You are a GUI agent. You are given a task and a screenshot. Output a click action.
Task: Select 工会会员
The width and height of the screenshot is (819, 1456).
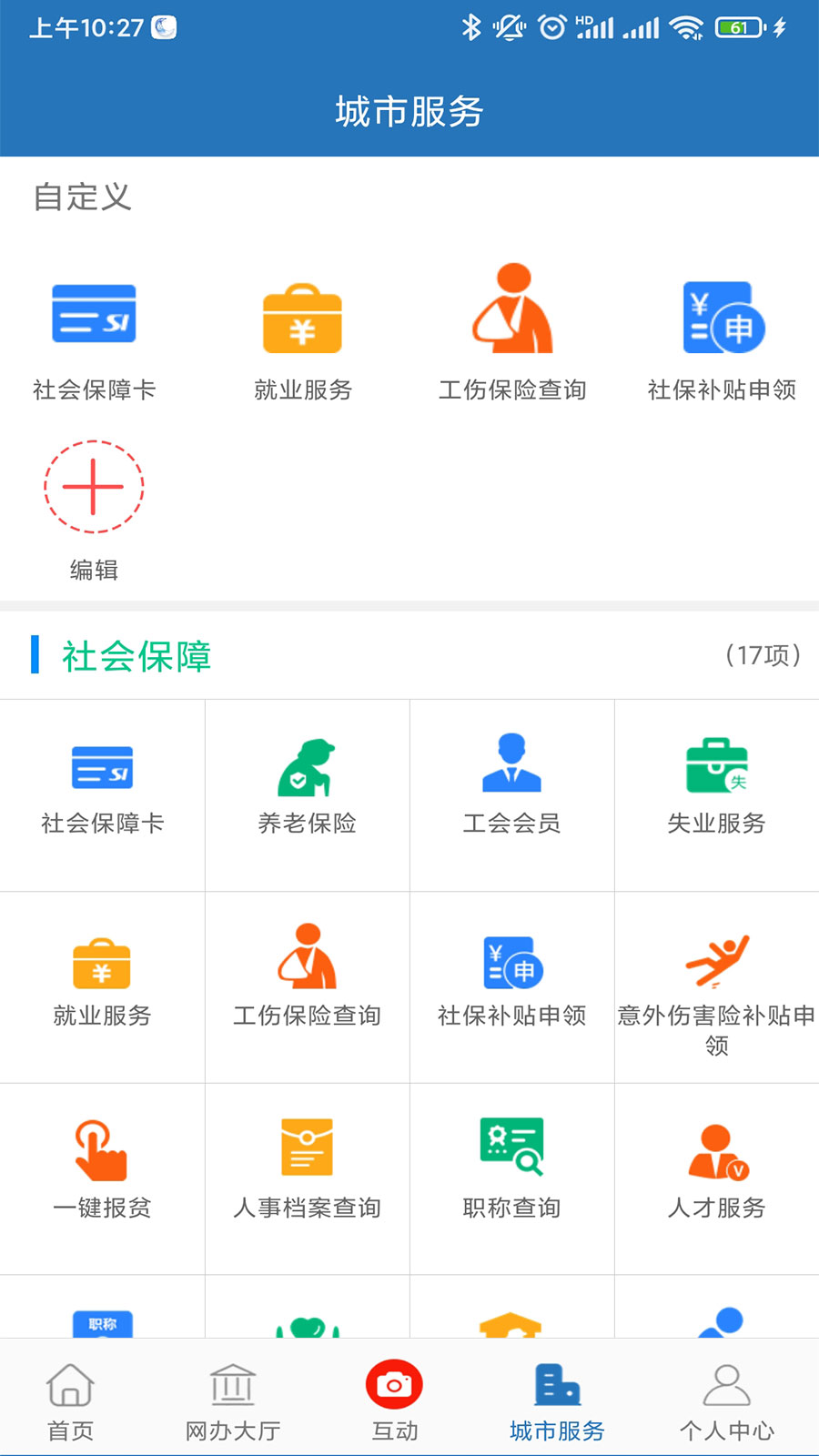(x=511, y=788)
